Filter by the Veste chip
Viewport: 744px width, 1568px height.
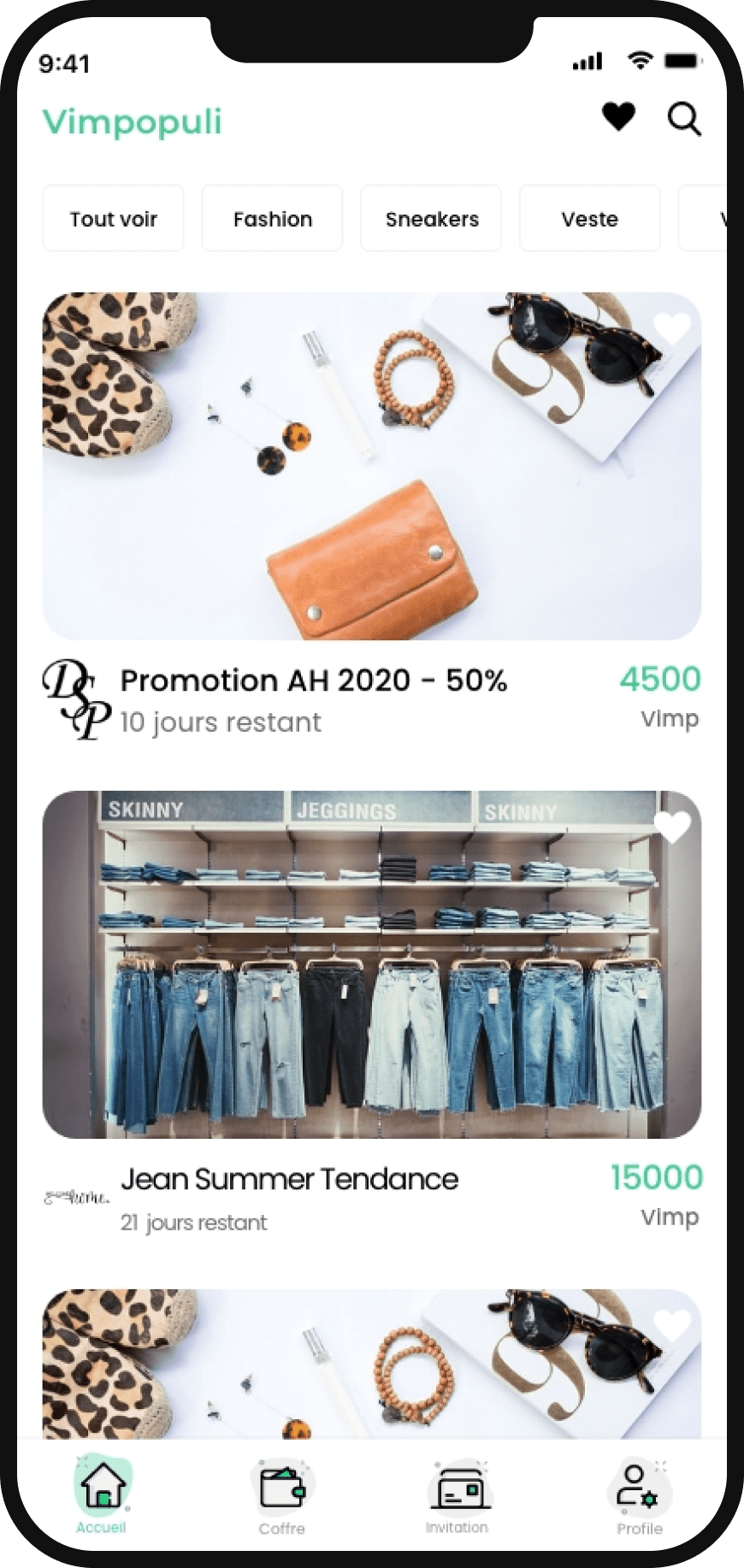coord(589,219)
